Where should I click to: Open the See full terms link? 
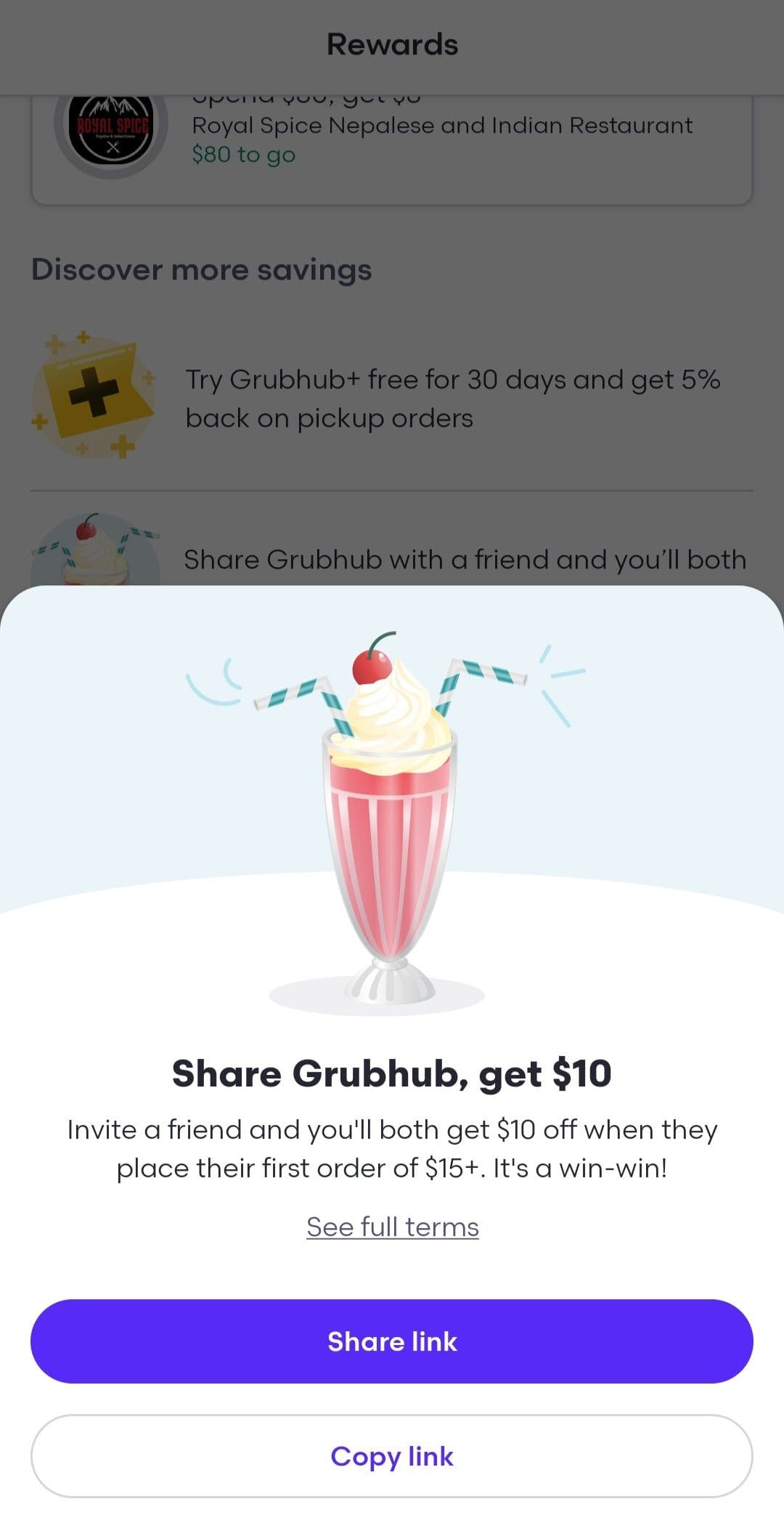tap(393, 1227)
